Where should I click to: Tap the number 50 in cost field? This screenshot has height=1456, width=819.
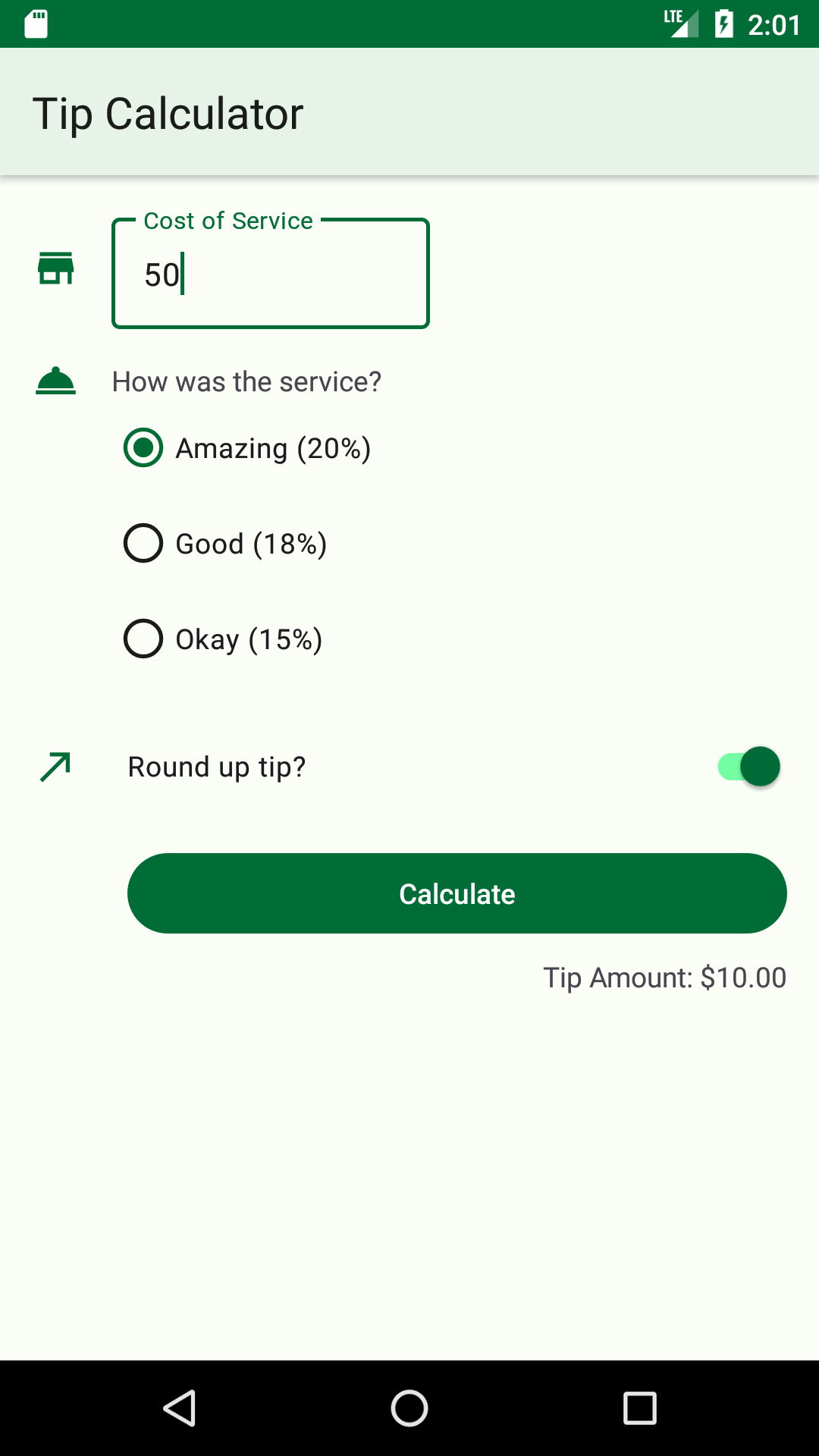point(162,275)
